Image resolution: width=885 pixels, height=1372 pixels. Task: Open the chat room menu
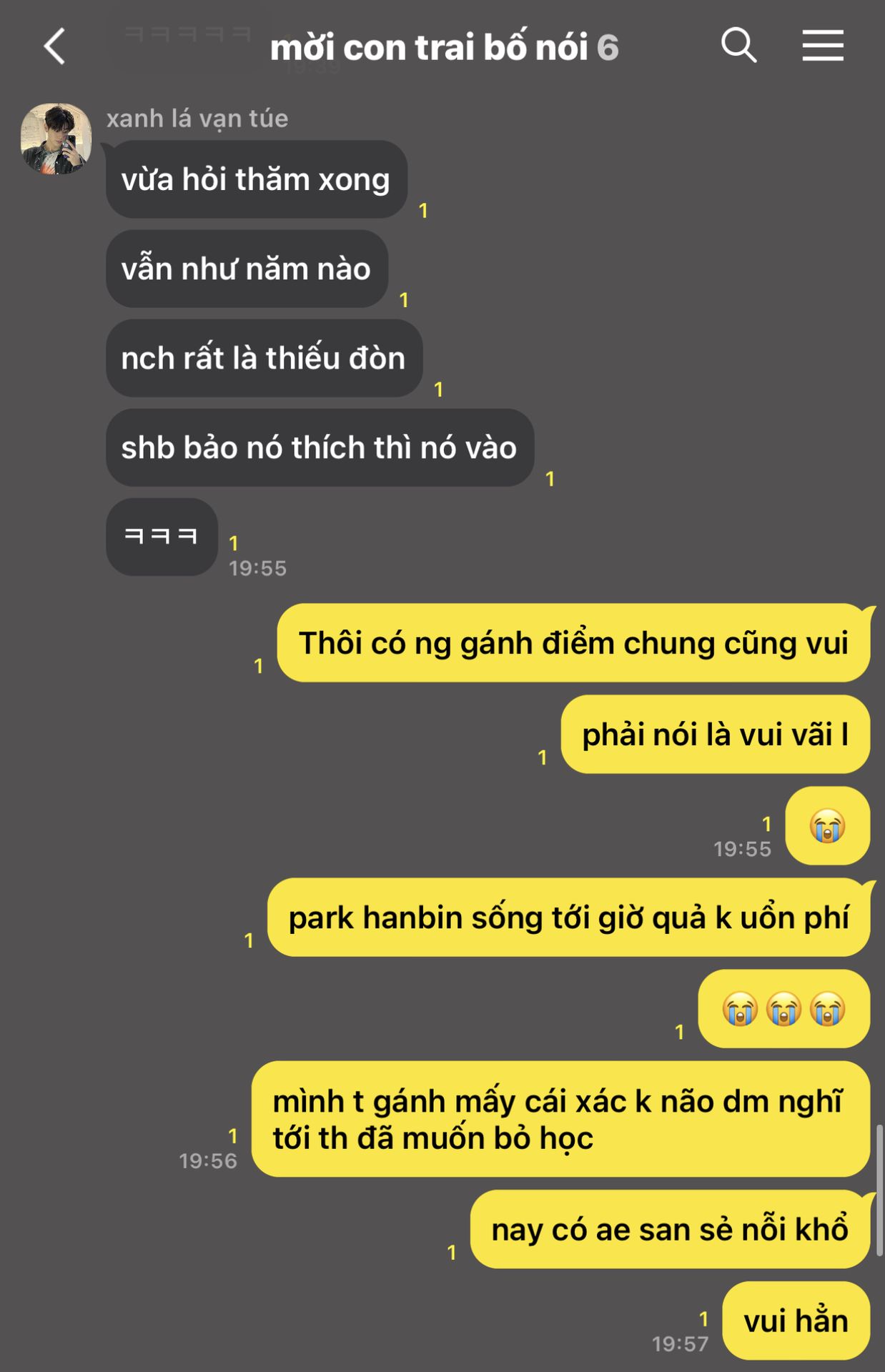pos(822,46)
